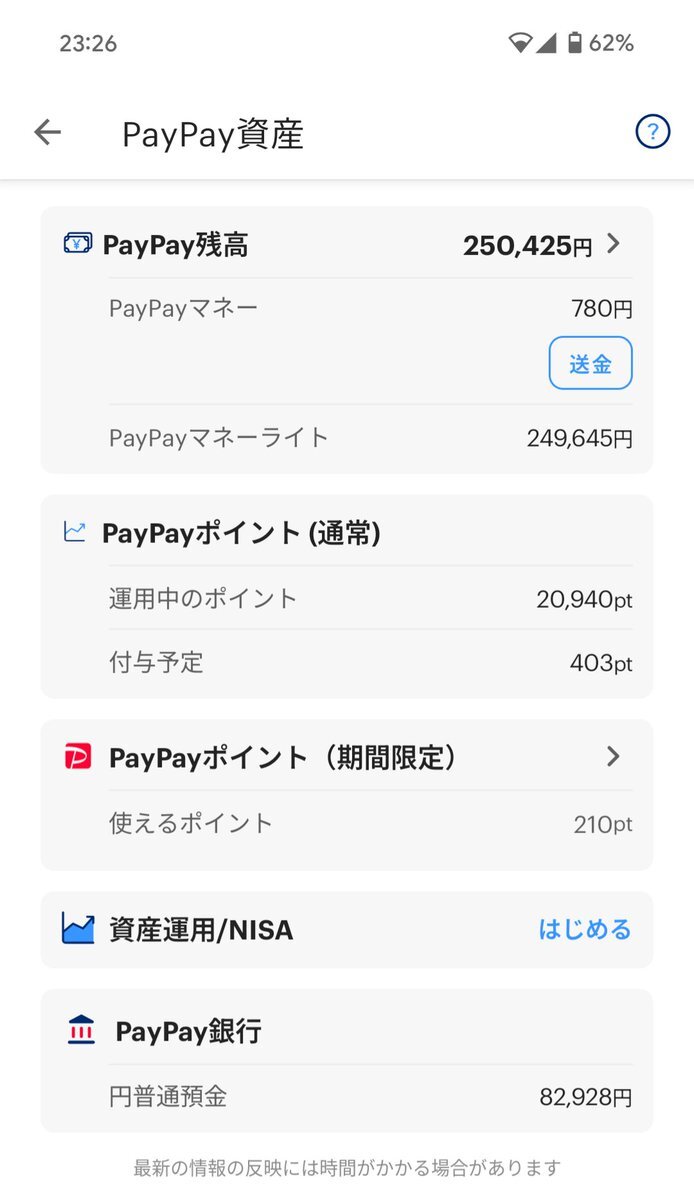
Task: Go back using the arrow icon
Action: coord(47,132)
